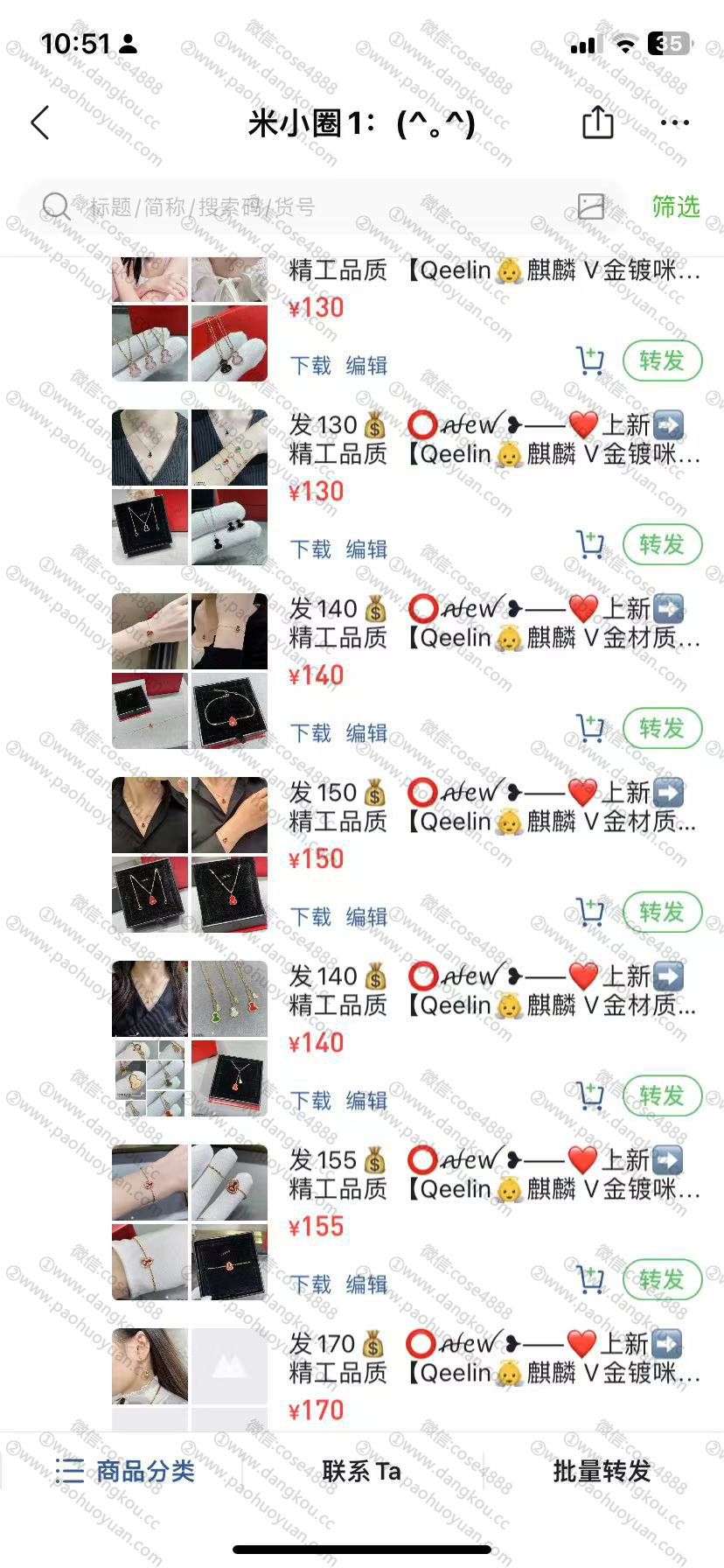Go back with the back arrow
Screen dimensions: 724x1568
click(x=40, y=123)
